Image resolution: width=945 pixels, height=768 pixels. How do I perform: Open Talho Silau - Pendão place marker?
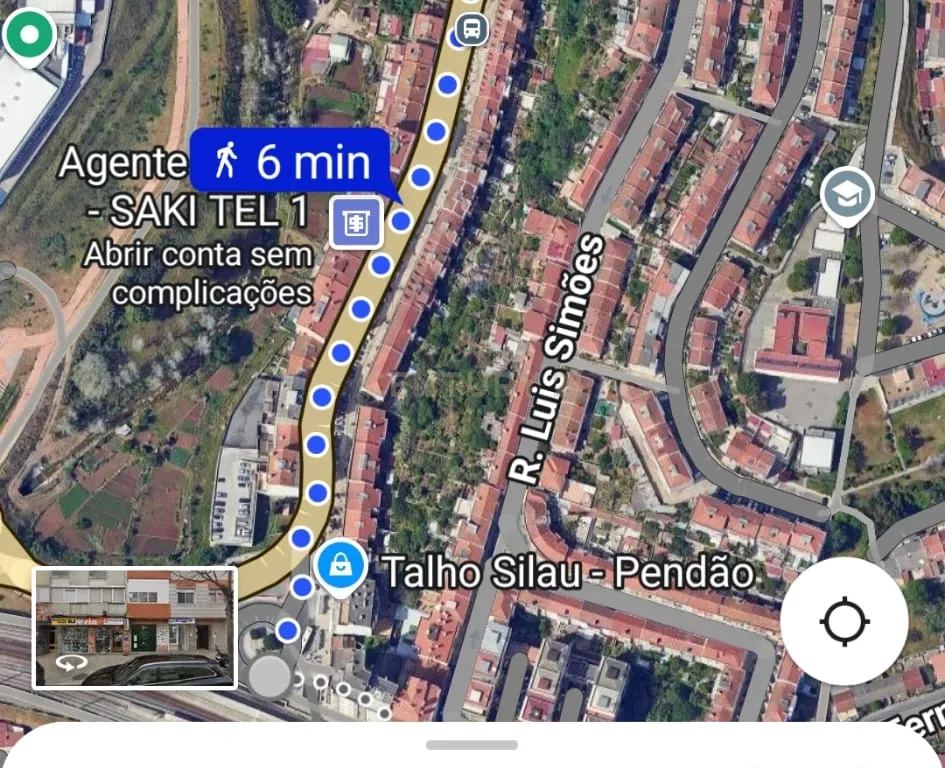click(x=341, y=568)
